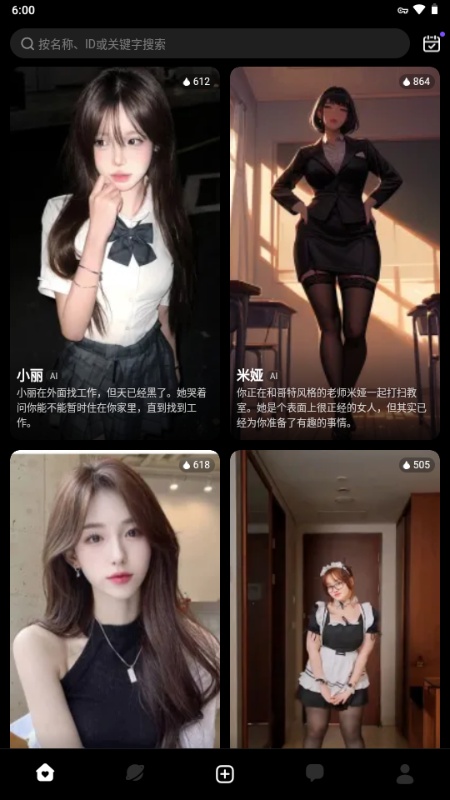This screenshot has width=450, height=800.
Task: Open the daily check-in calendar icon
Action: tap(432, 43)
